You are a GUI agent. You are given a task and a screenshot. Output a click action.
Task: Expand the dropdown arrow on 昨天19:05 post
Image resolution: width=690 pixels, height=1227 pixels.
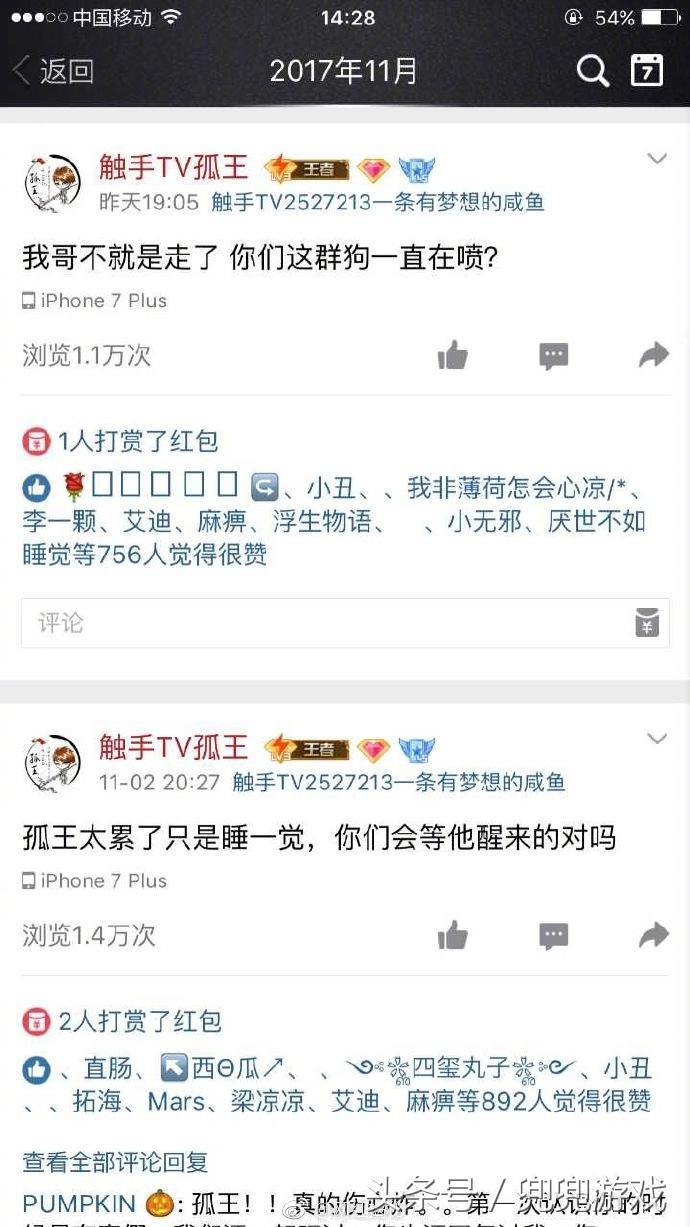point(657,159)
